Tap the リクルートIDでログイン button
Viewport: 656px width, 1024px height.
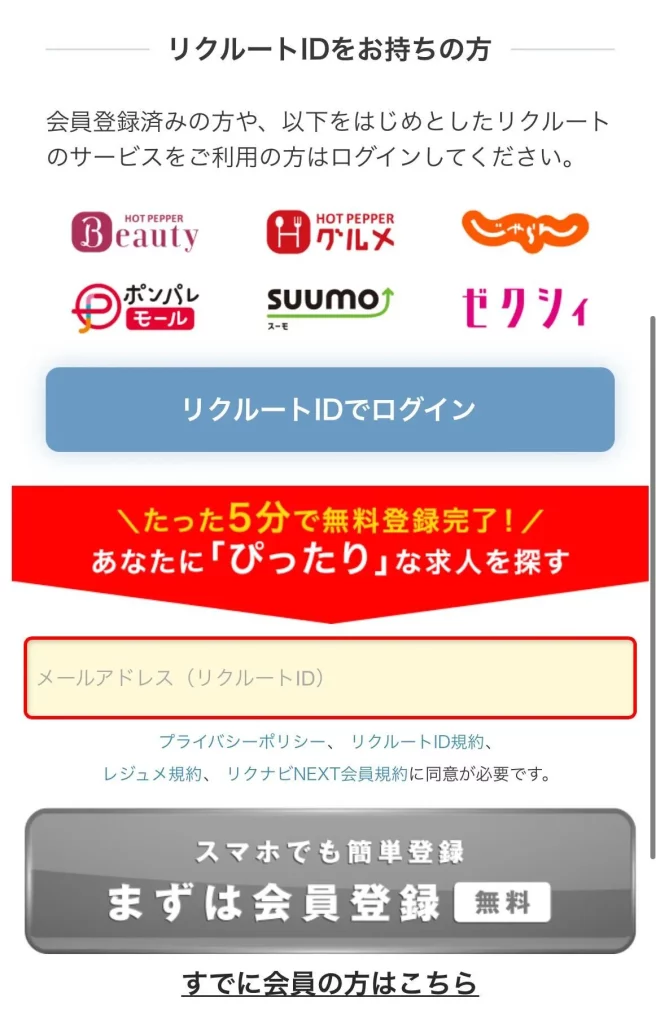point(329,409)
